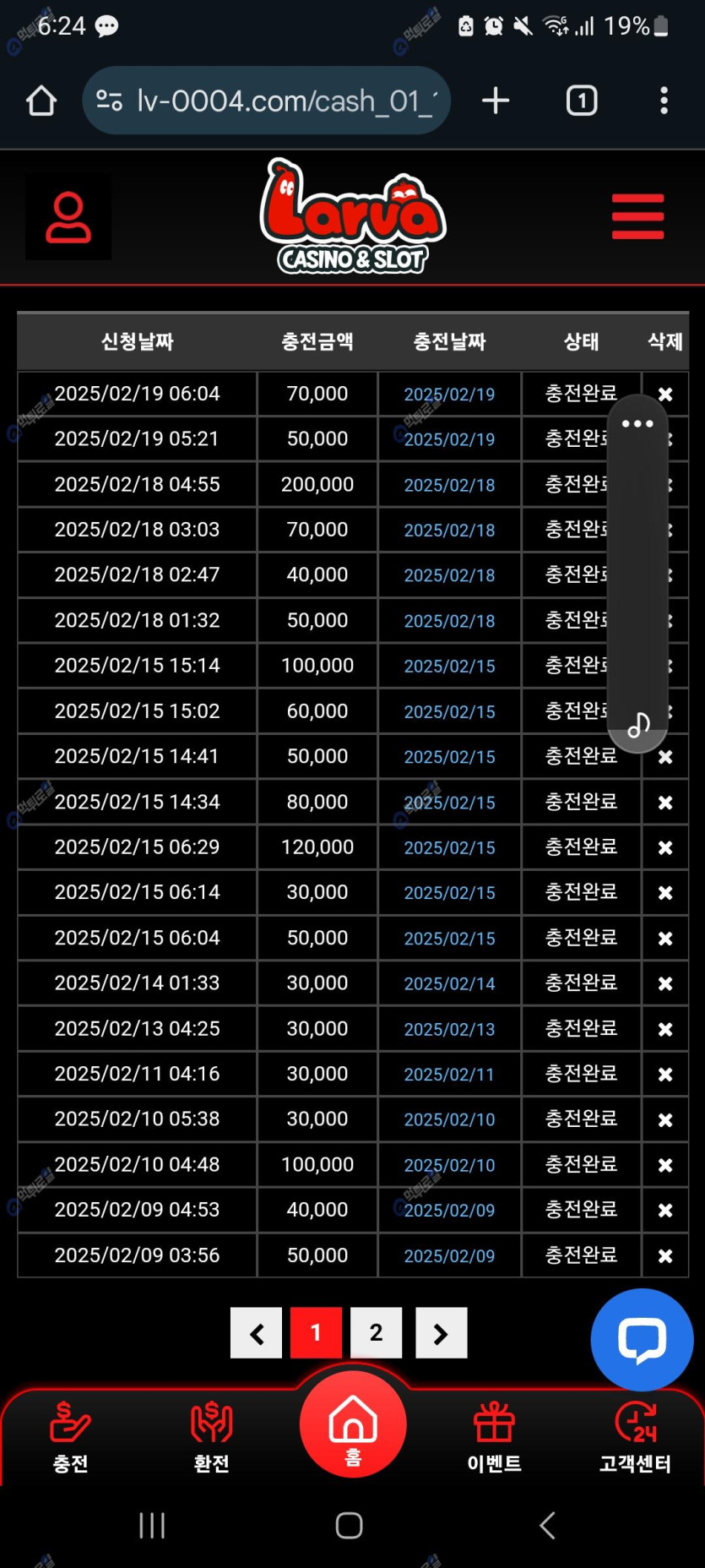Open the 고객센터 support tab

[x=635, y=1438]
